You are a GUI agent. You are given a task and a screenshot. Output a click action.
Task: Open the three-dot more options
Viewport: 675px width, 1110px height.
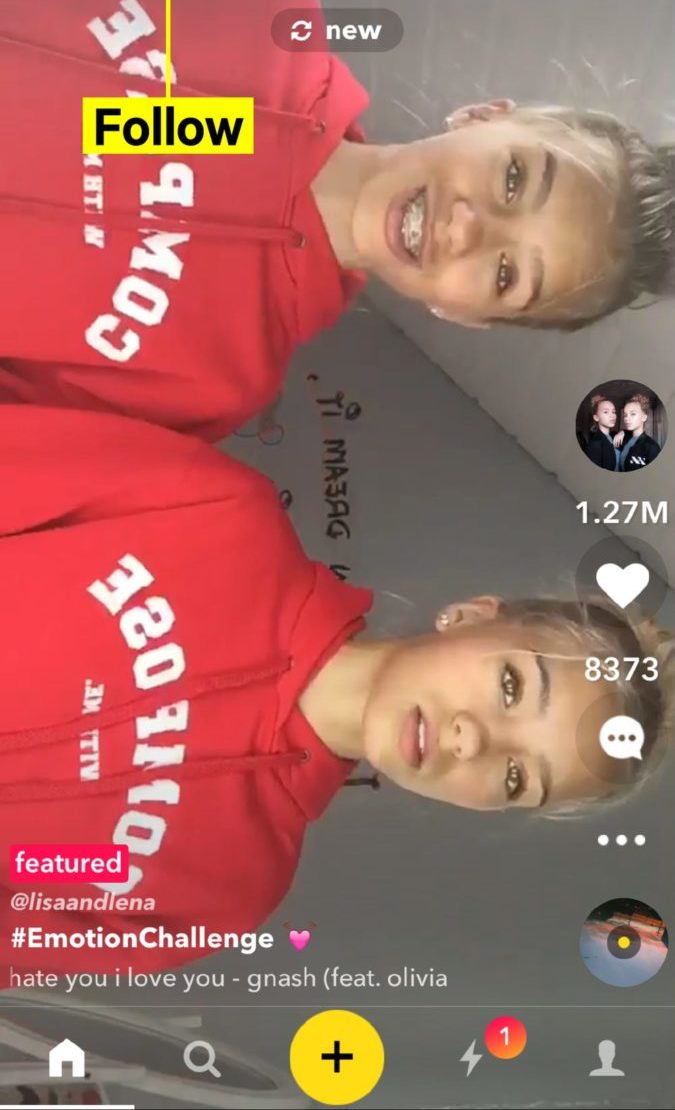pyautogui.click(x=622, y=840)
